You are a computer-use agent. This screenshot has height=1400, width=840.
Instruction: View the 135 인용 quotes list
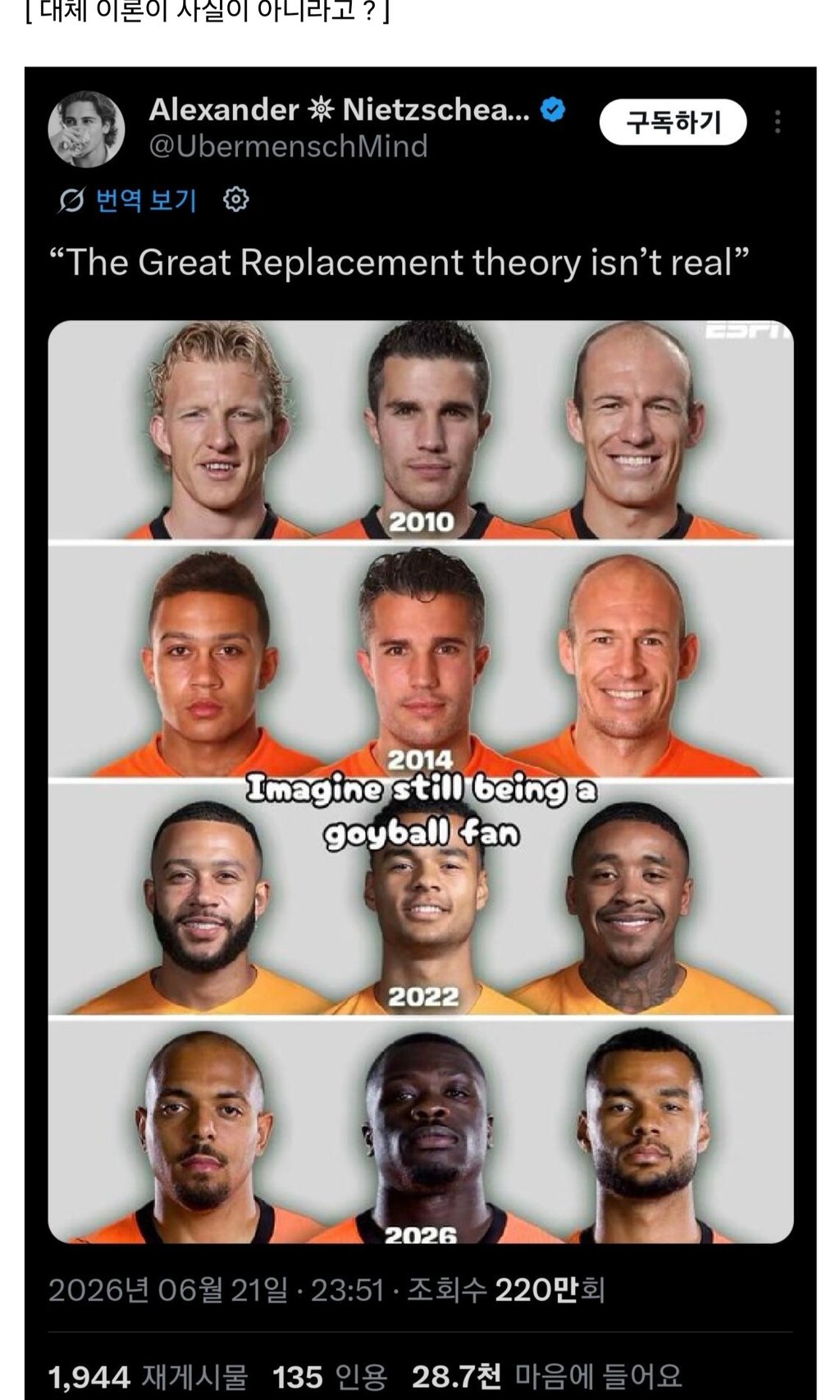click(330, 1376)
